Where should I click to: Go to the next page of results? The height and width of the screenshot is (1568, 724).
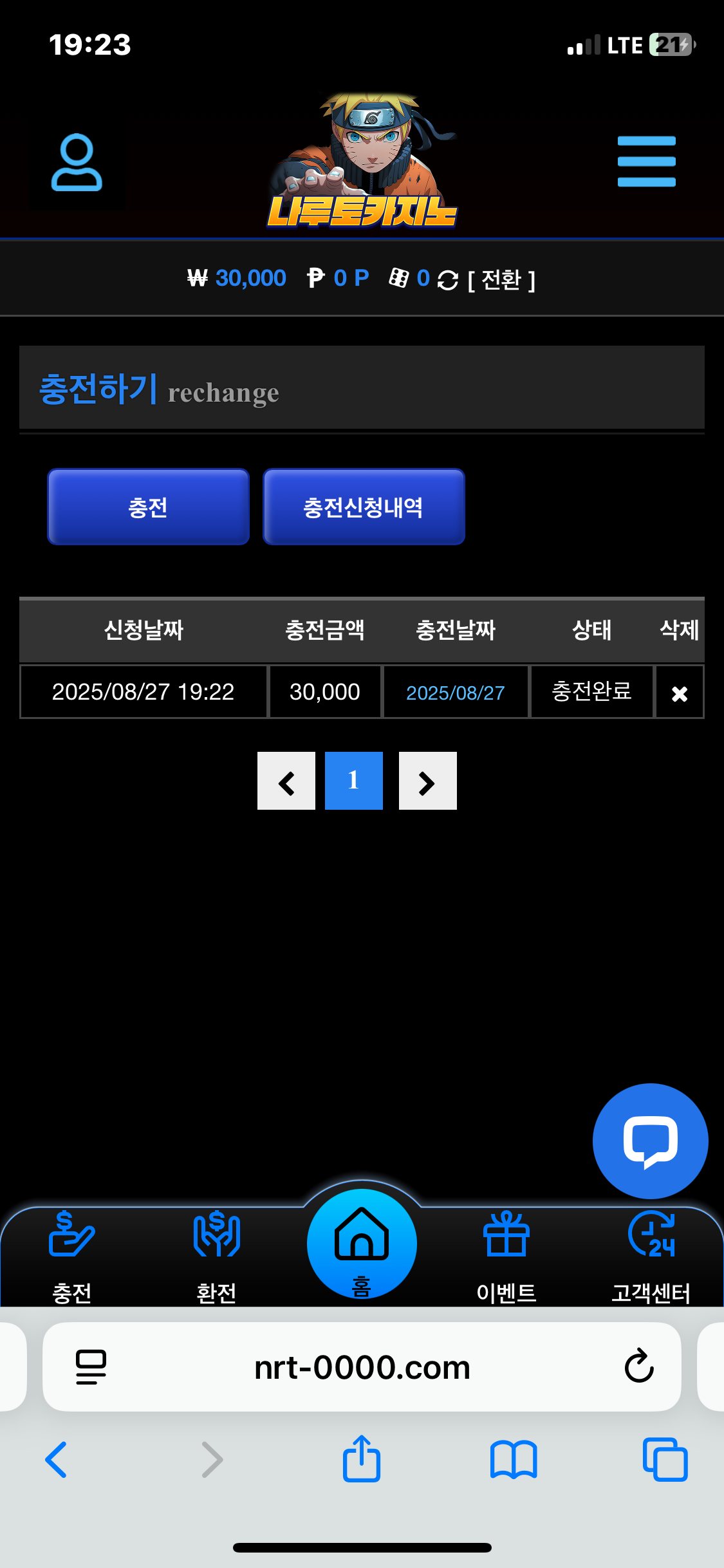pyautogui.click(x=427, y=781)
